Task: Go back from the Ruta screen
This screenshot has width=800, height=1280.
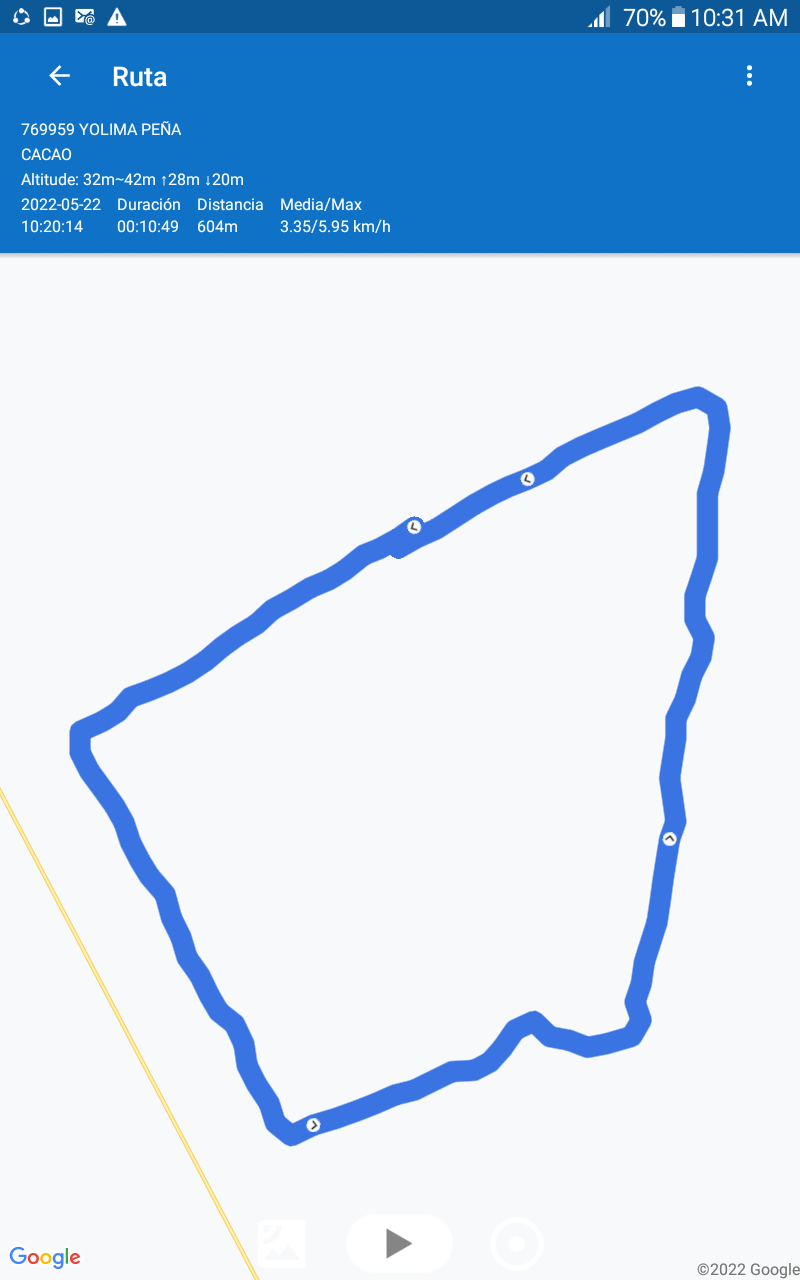Action: (x=59, y=76)
